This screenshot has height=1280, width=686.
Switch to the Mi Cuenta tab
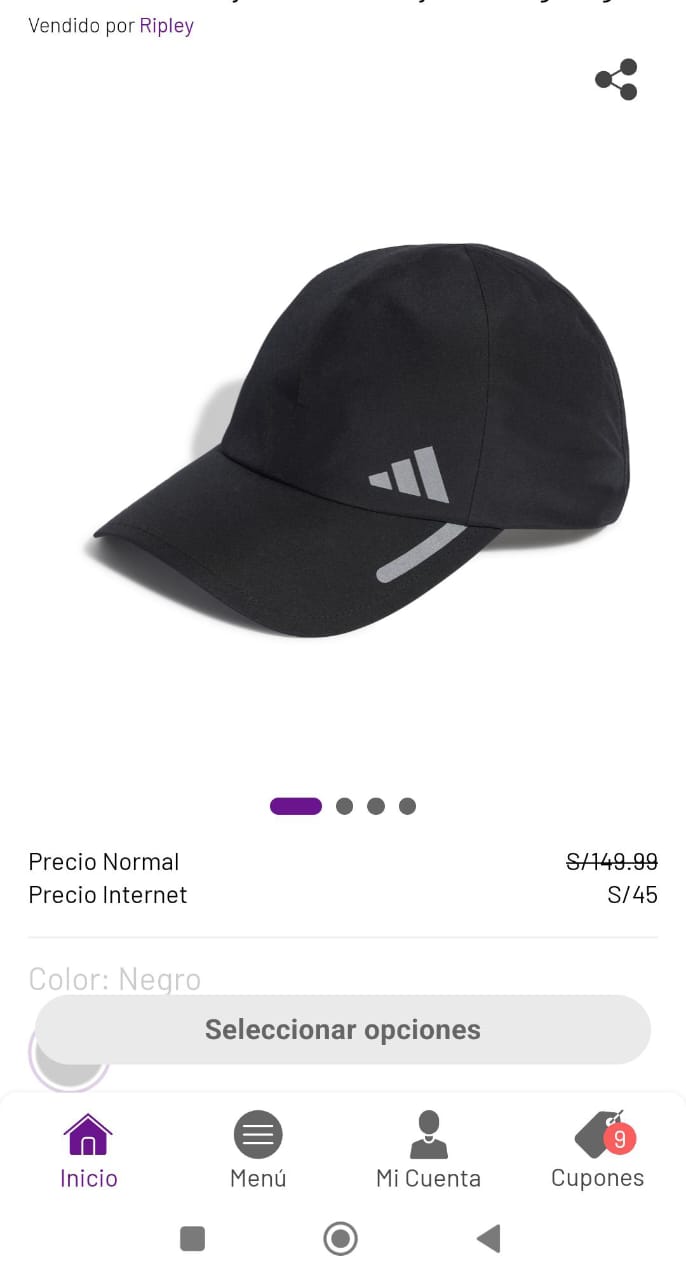(x=428, y=1150)
